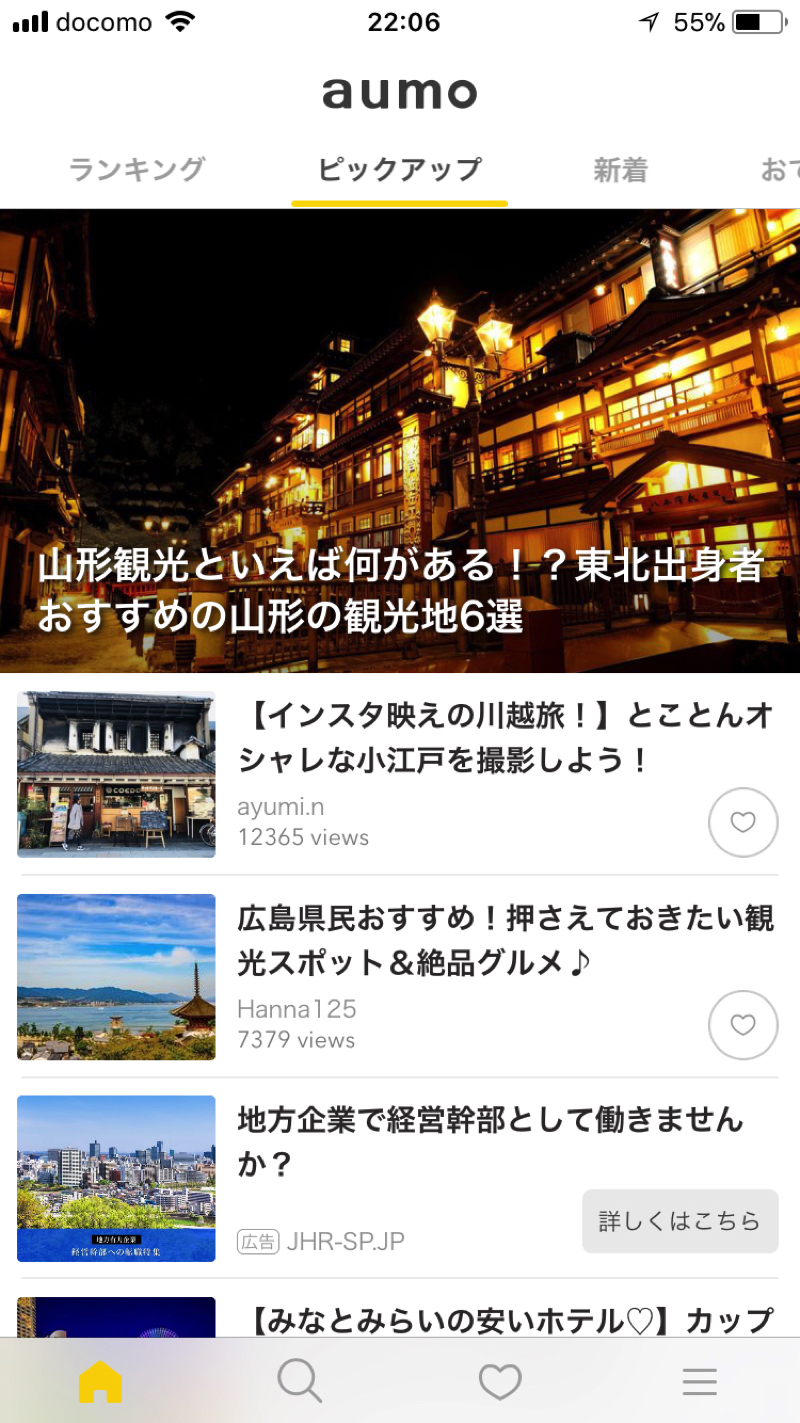The height and width of the screenshot is (1423, 800).
Task: Open favorites from the bottom bar
Action: [500, 1382]
